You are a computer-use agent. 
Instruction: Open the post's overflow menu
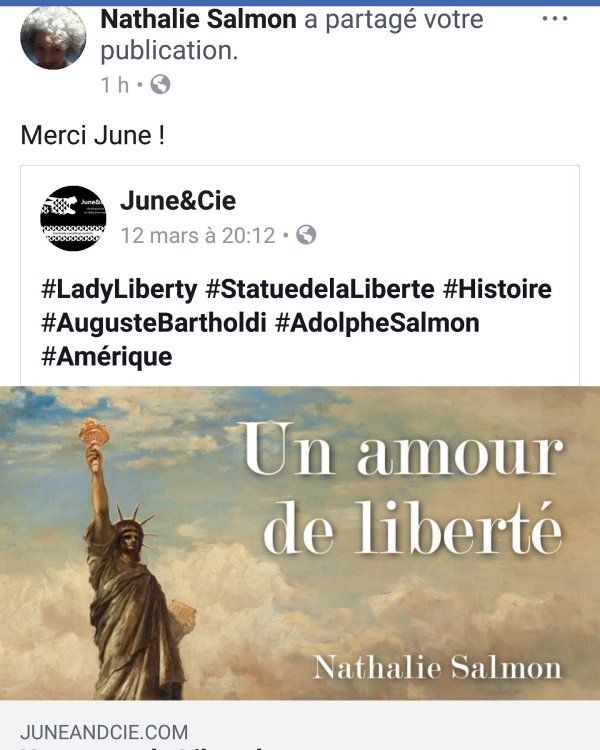[x=554, y=19]
